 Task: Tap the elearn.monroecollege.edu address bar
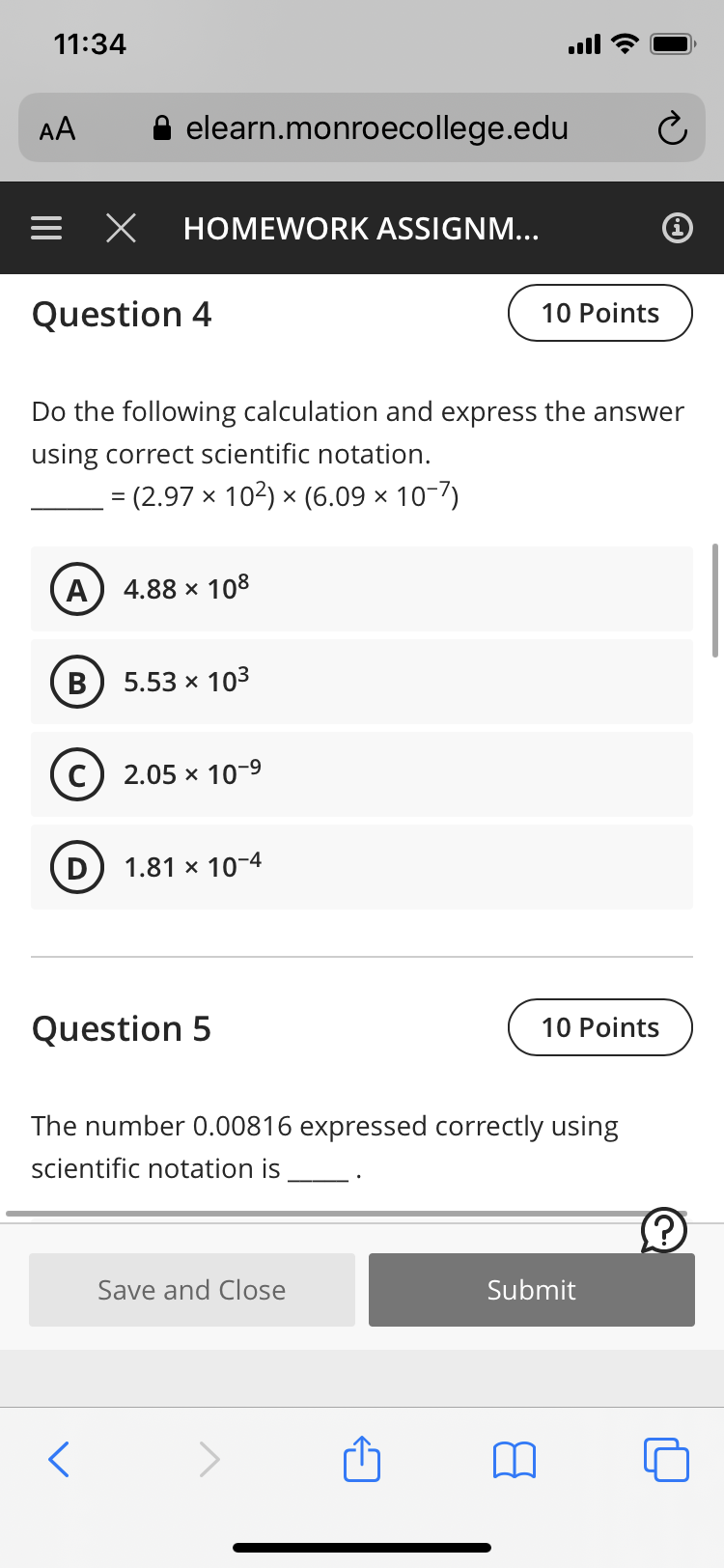tap(362, 127)
